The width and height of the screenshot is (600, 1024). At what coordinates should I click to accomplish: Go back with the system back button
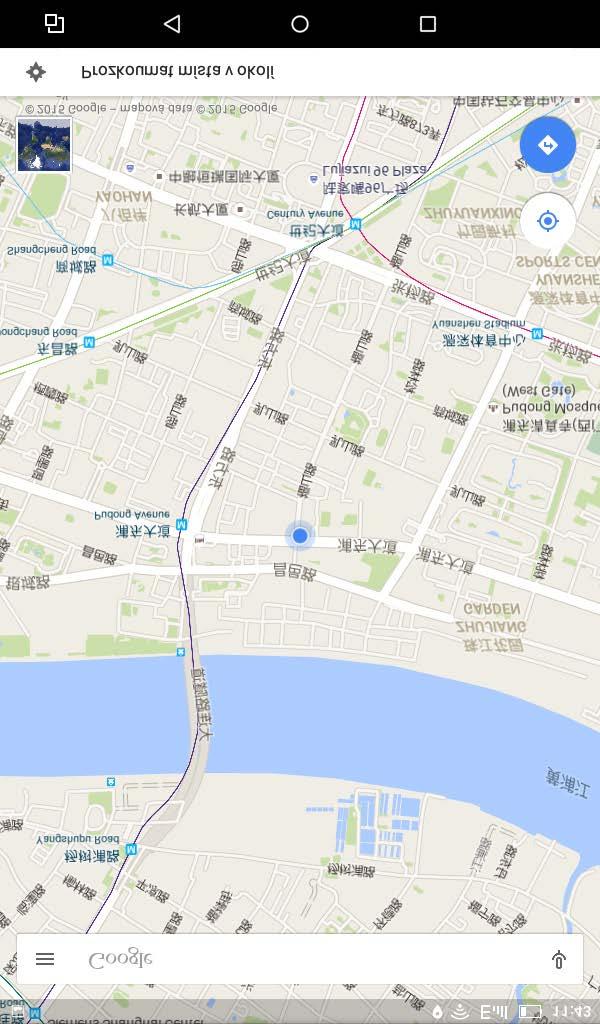(x=172, y=24)
